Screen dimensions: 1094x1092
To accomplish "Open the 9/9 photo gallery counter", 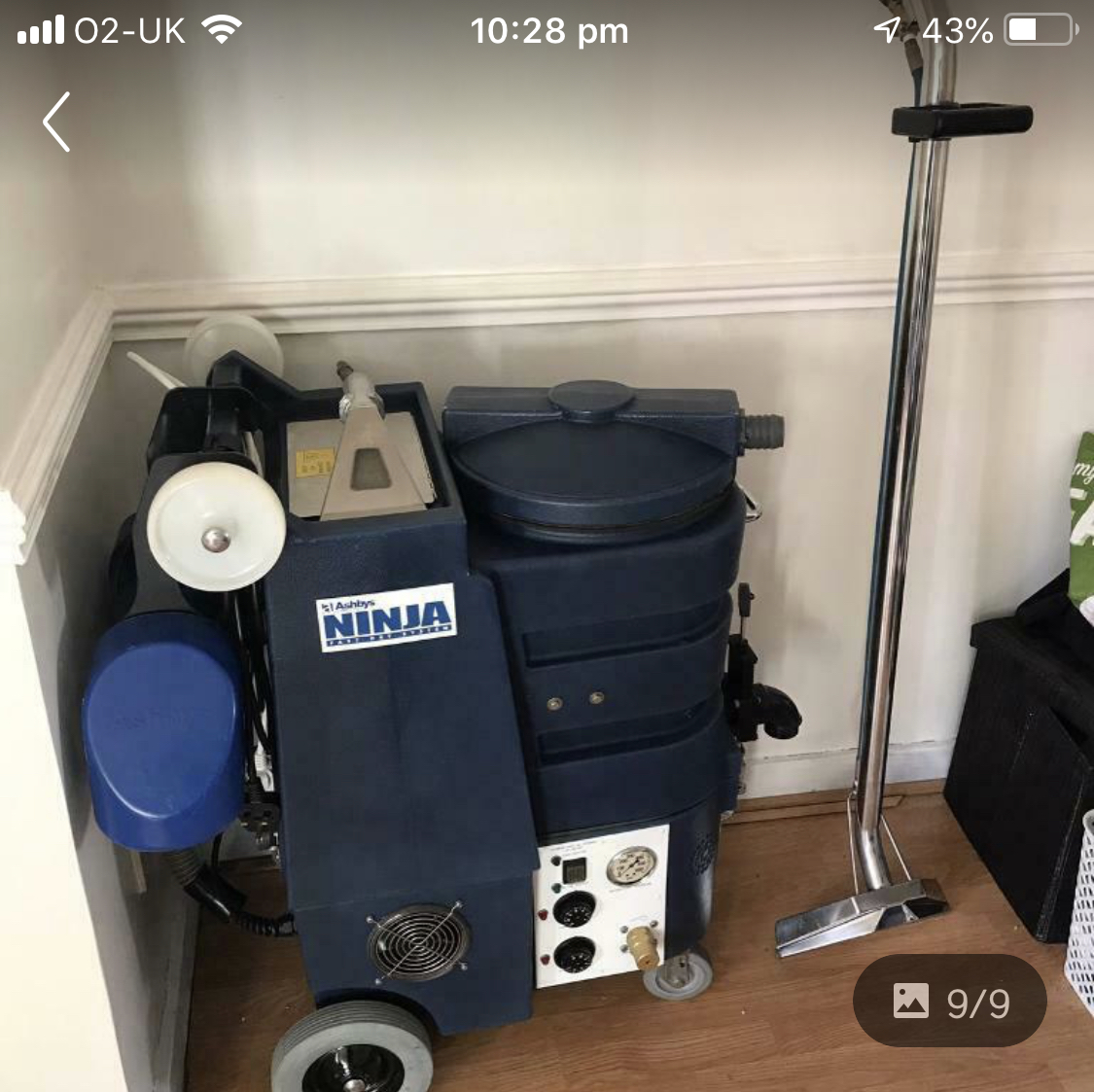I will click(x=950, y=1001).
